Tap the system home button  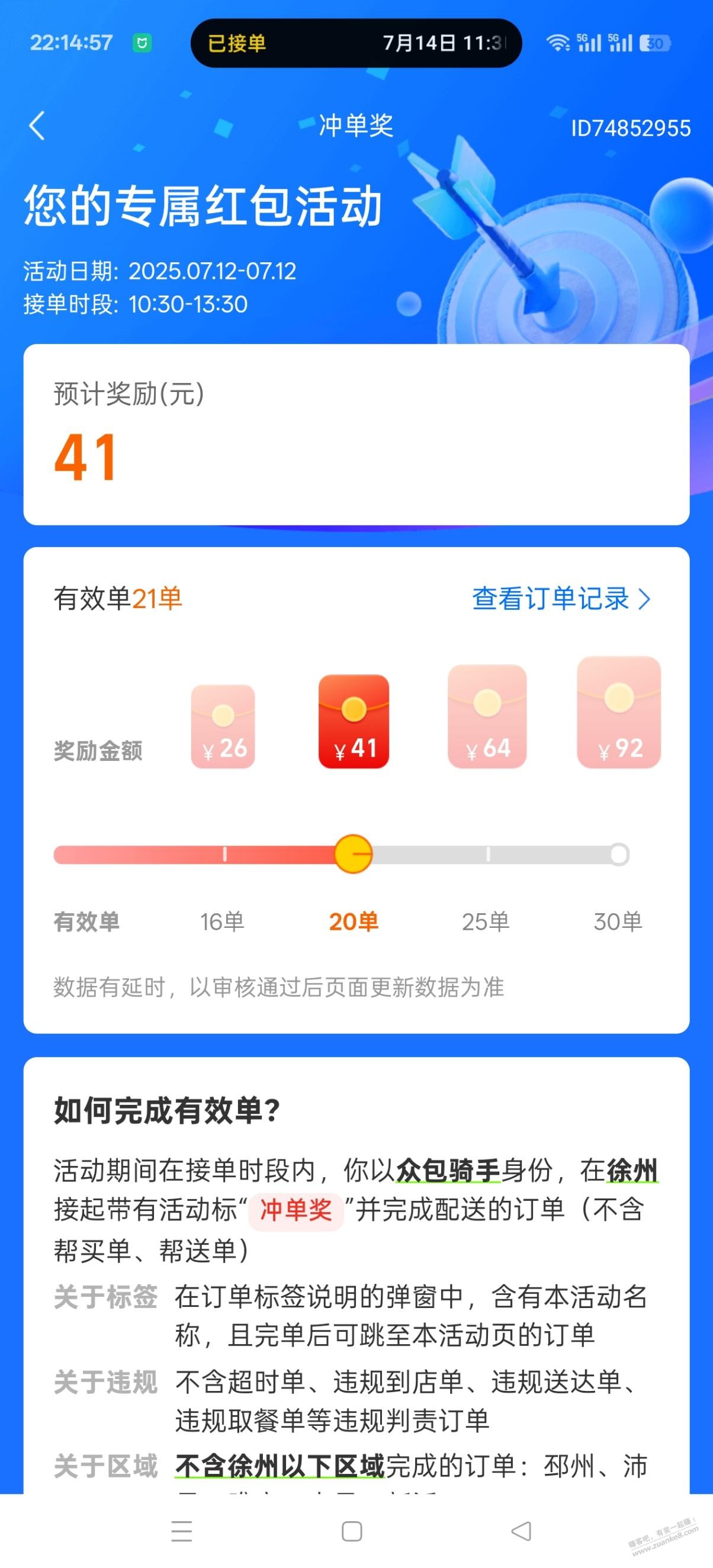coord(352,1531)
